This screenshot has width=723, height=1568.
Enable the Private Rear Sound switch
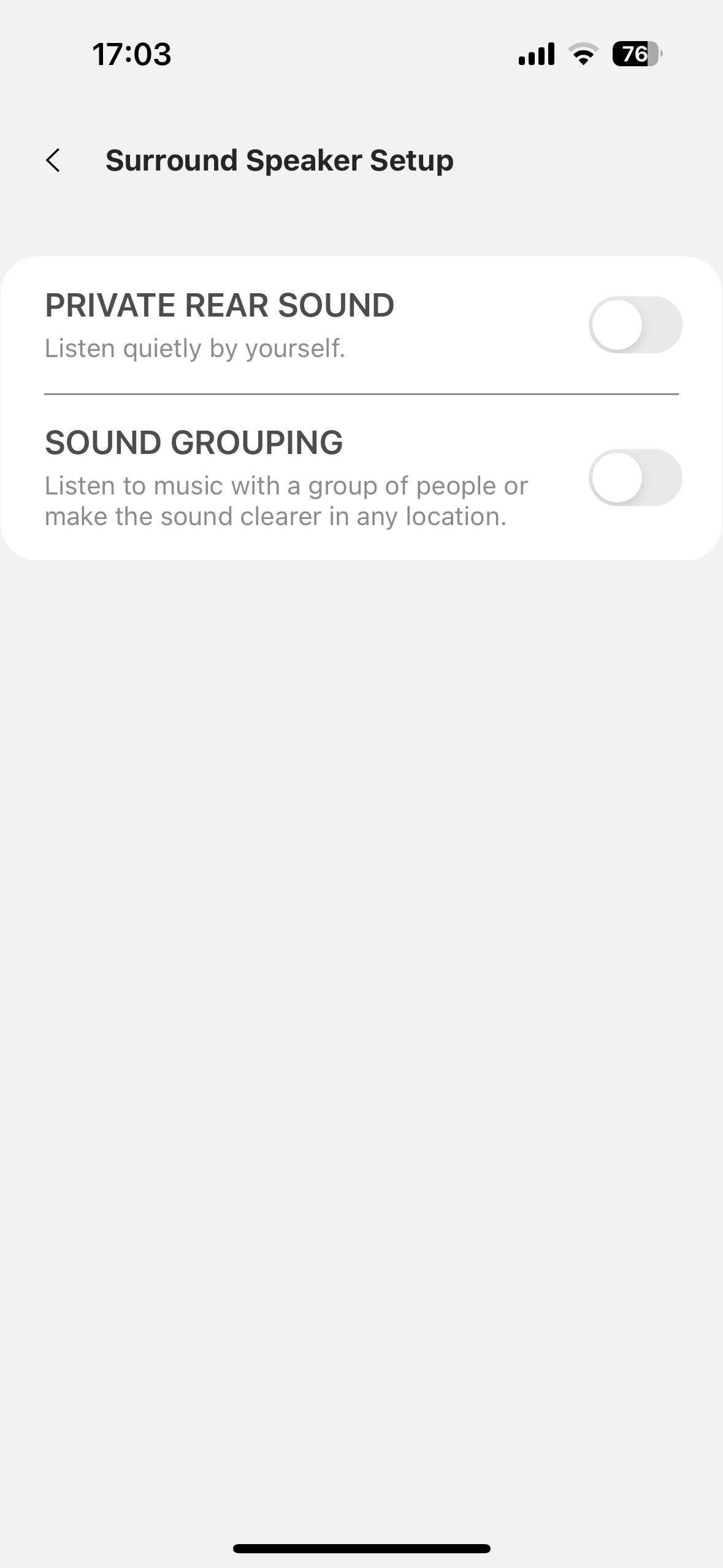click(x=635, y=325)
